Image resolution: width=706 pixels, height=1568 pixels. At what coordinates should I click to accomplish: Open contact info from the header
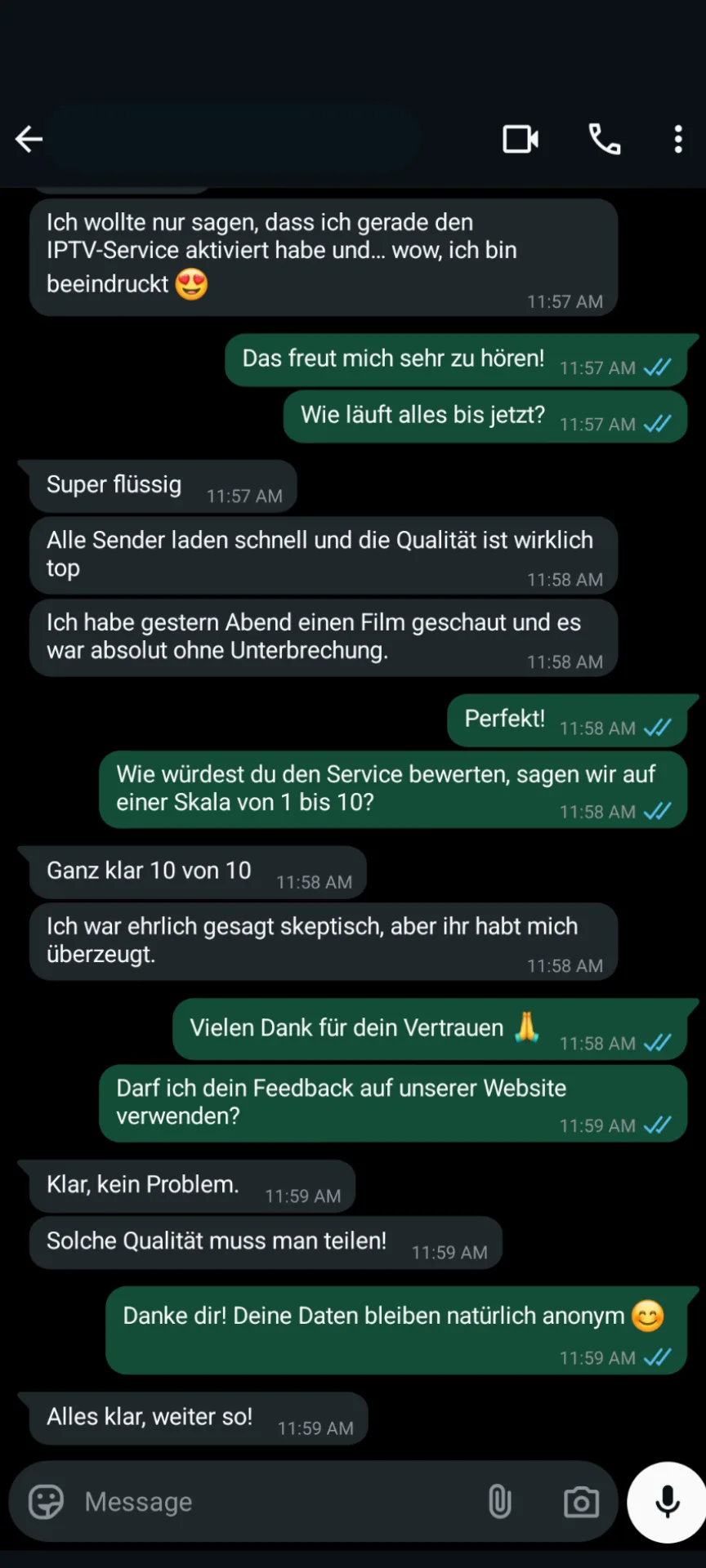[237, 140]
